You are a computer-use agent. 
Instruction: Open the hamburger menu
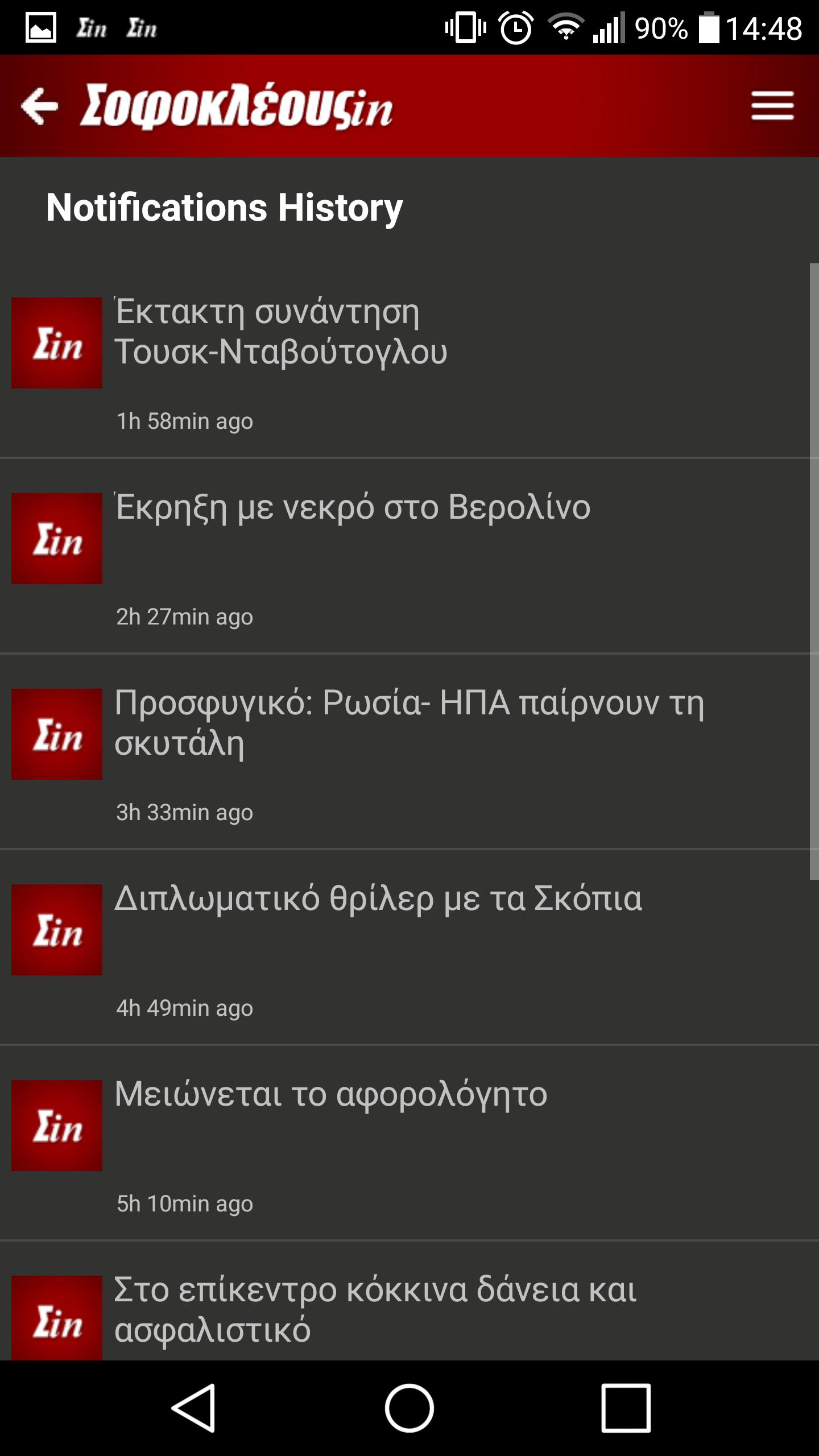tap(771, 106)
